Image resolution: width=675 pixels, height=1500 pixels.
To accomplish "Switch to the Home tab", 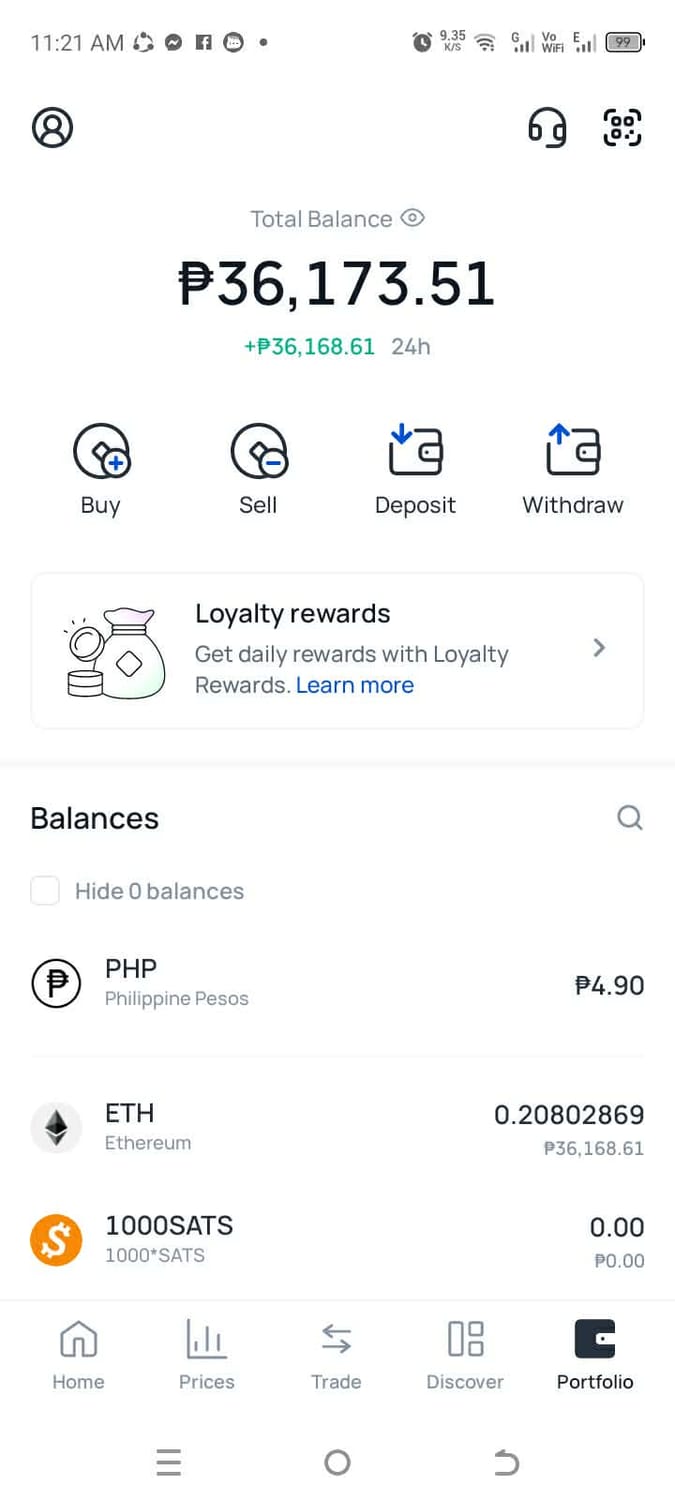I will [78, 1355].
